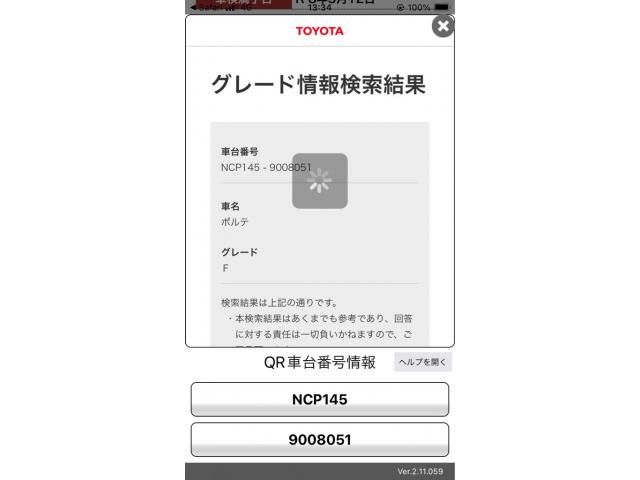Tap the 9008051 chassis number button

click(x=319, y=439)
